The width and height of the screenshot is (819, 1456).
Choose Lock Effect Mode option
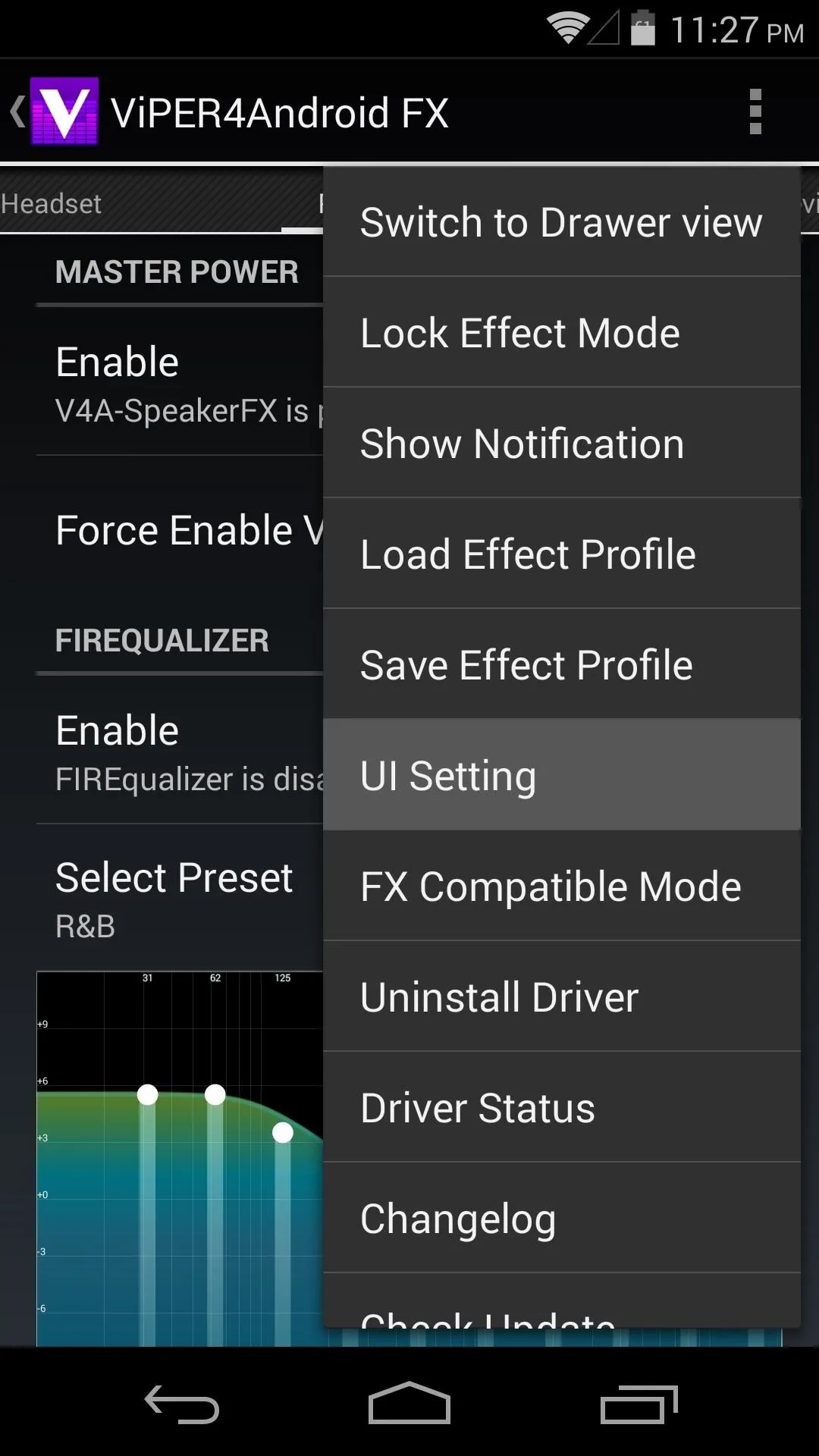pyautogui.click(x=562, y=333)
